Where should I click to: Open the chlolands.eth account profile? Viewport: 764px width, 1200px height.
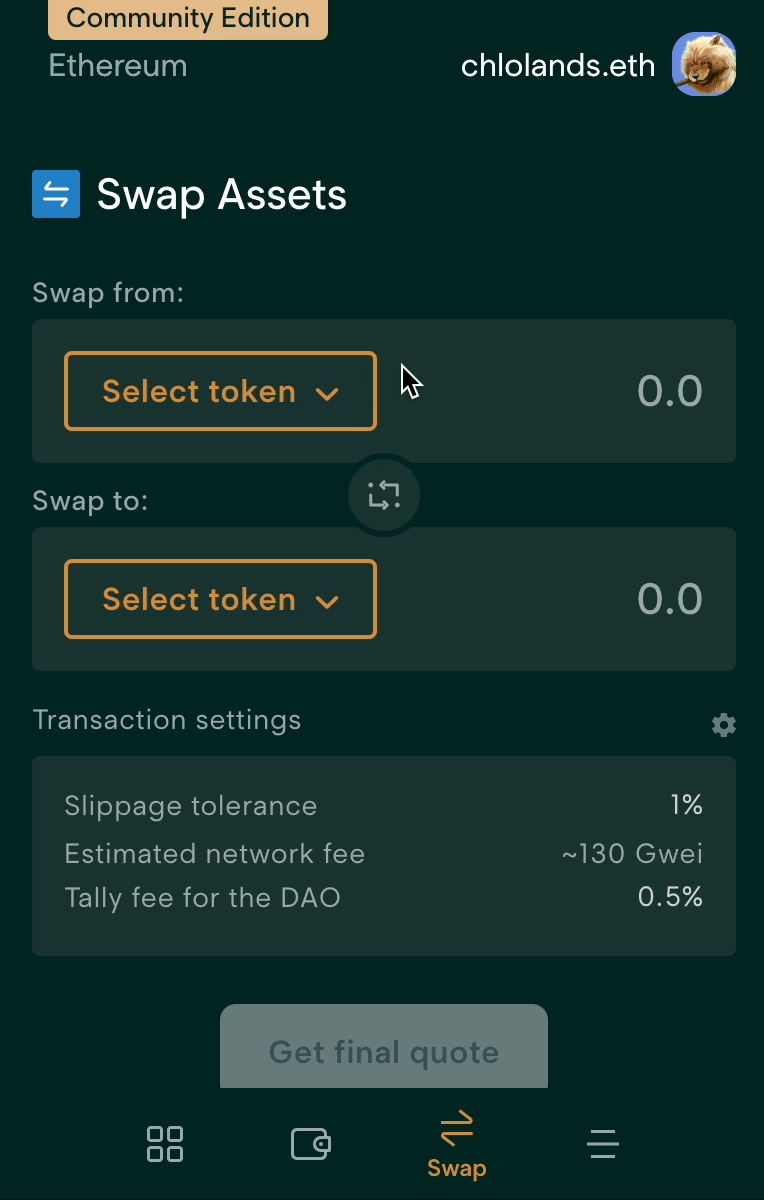596,66
